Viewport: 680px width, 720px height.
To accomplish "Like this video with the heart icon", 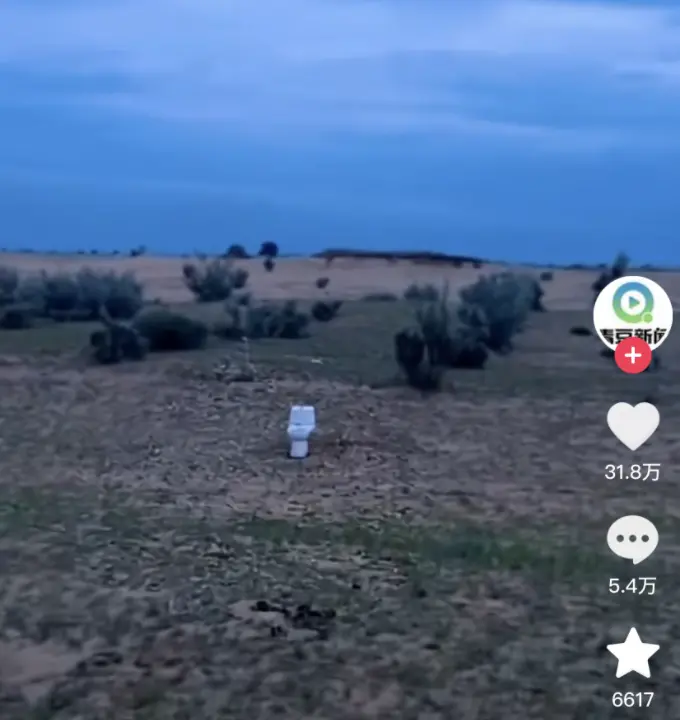I will click(x=632, y=425).
